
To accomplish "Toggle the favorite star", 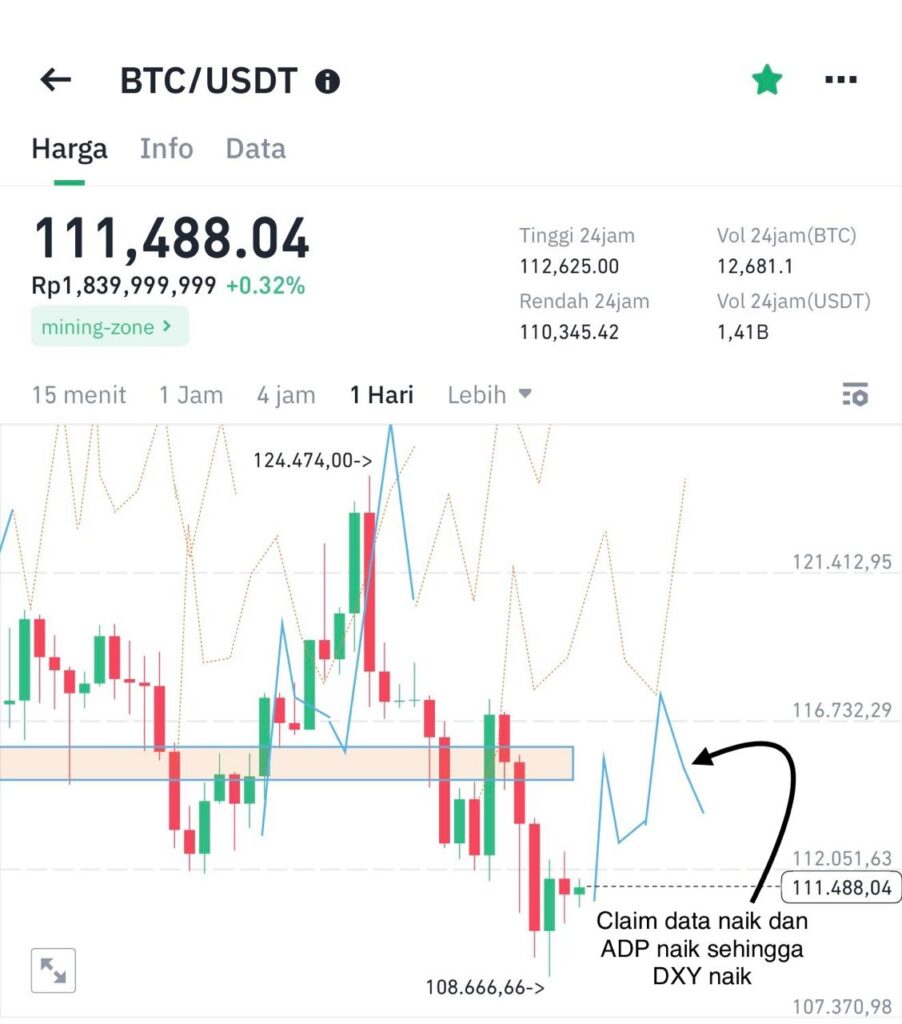I will (767, 80).
